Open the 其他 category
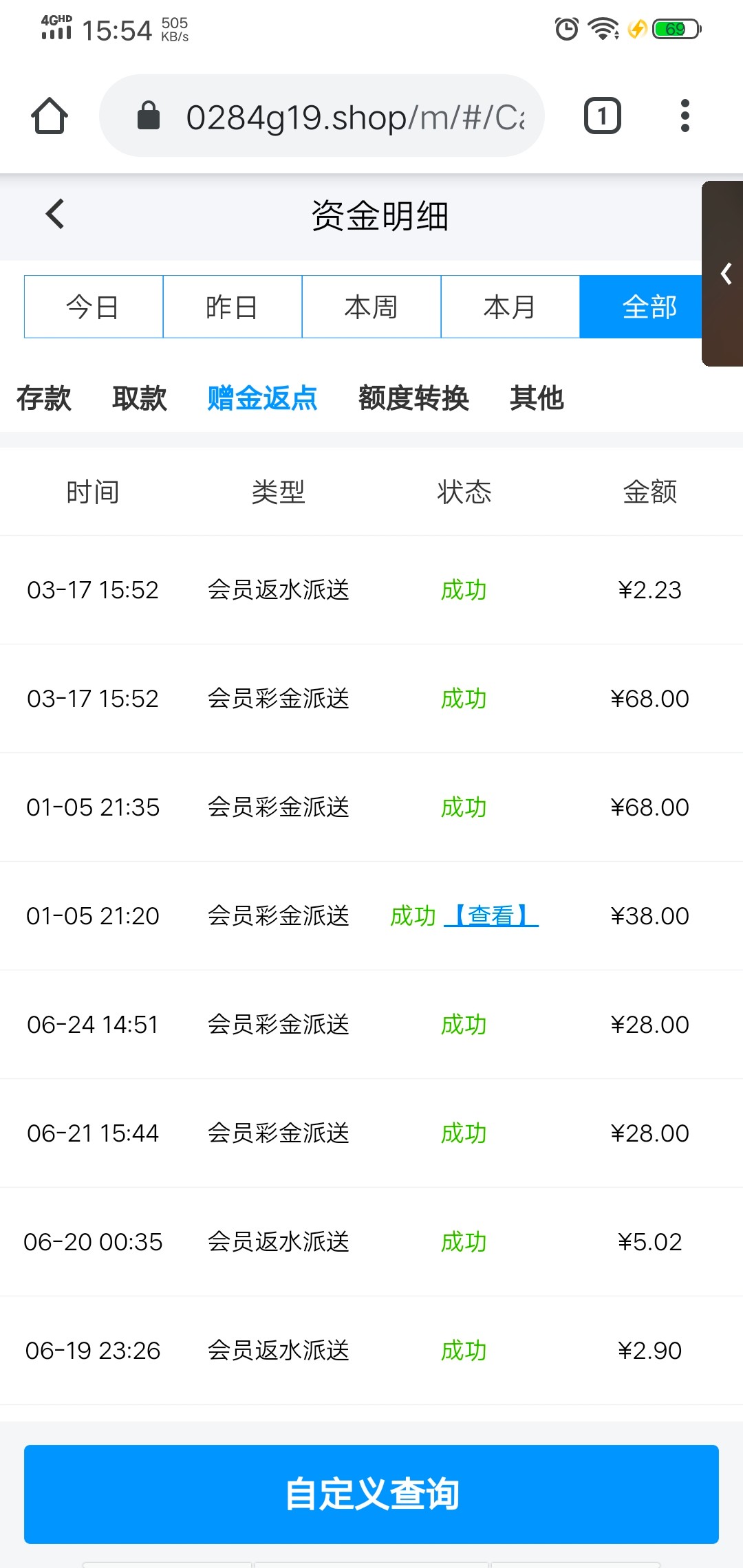This screenshot has width=743, height=1568. click(537, 398)
